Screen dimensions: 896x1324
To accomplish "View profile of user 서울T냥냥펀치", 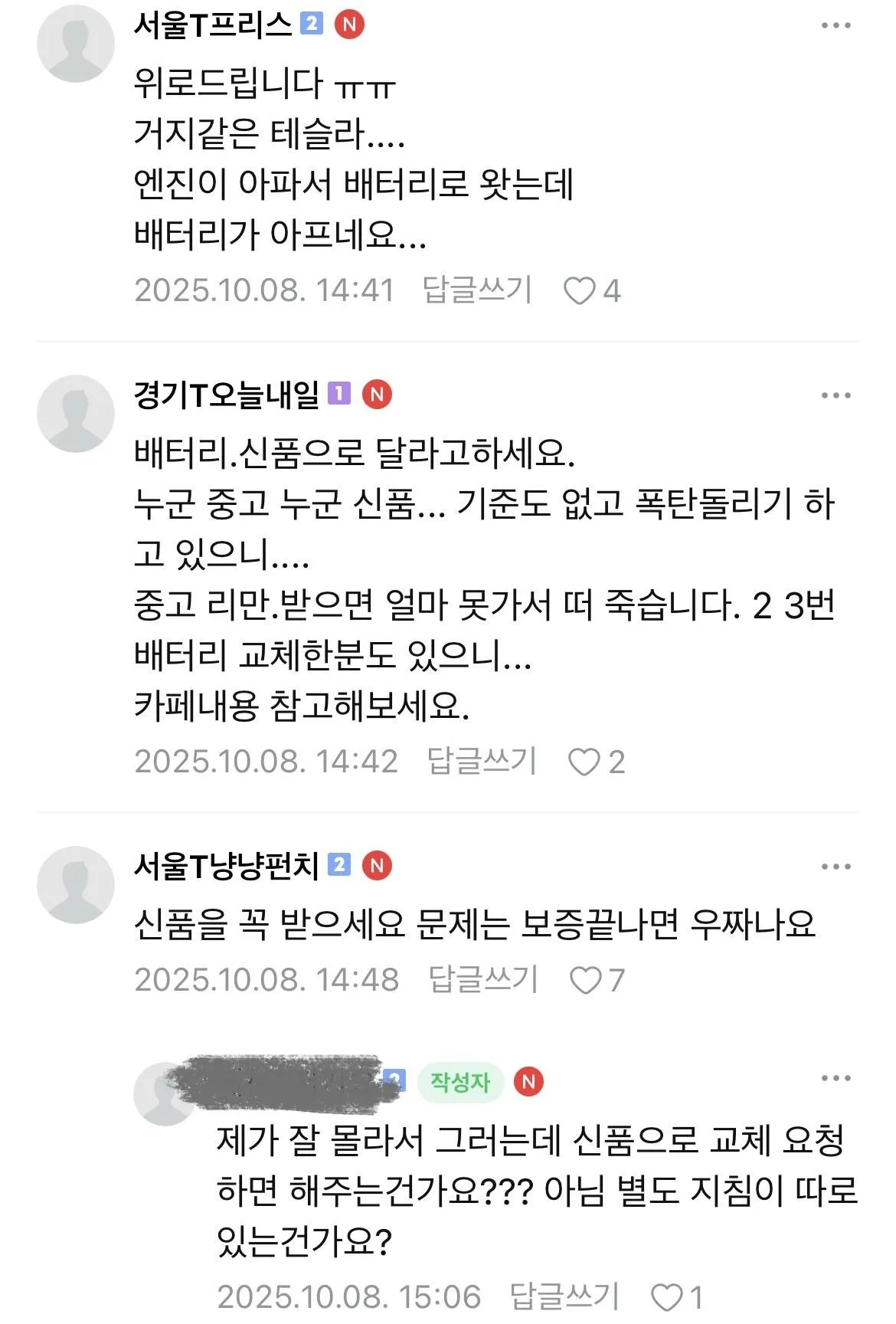I will click(226, 867).
